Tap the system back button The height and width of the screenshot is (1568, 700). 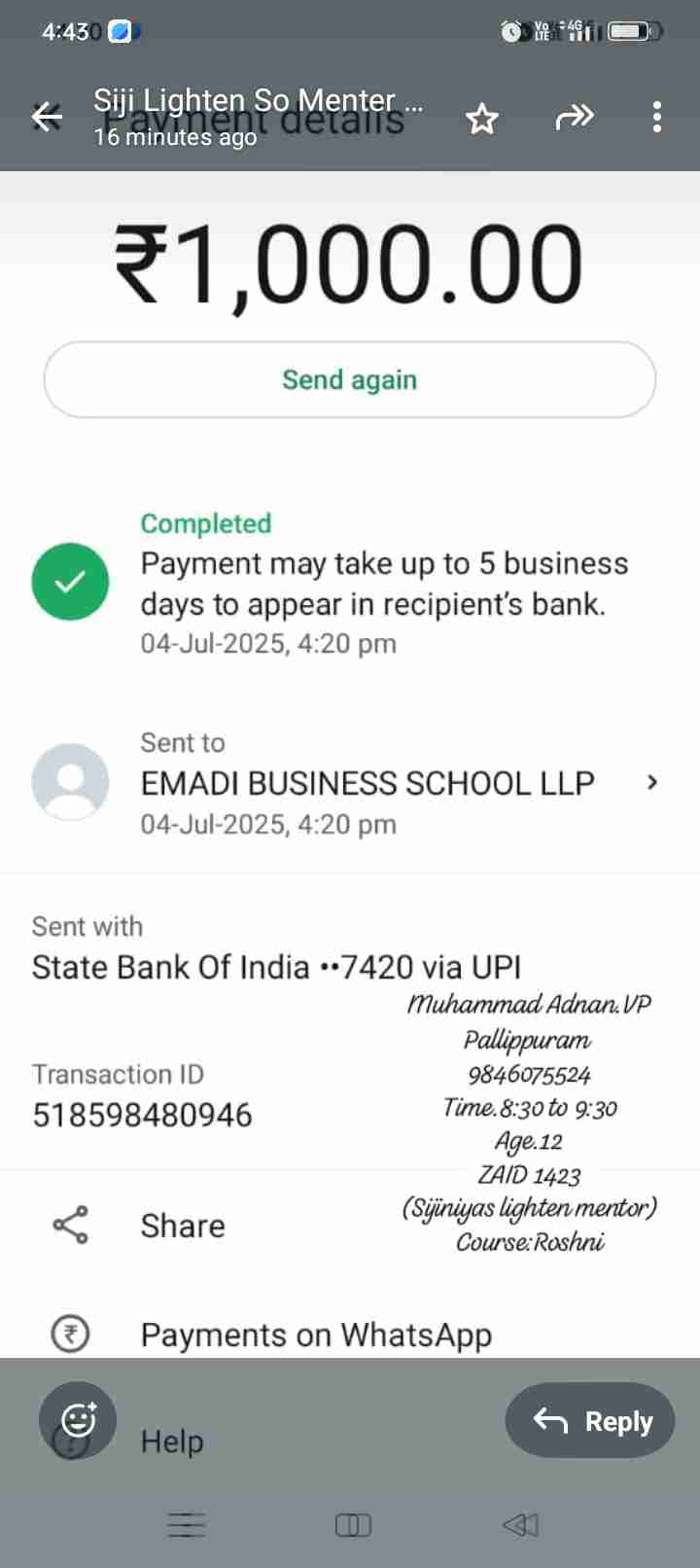[520, 1525]
